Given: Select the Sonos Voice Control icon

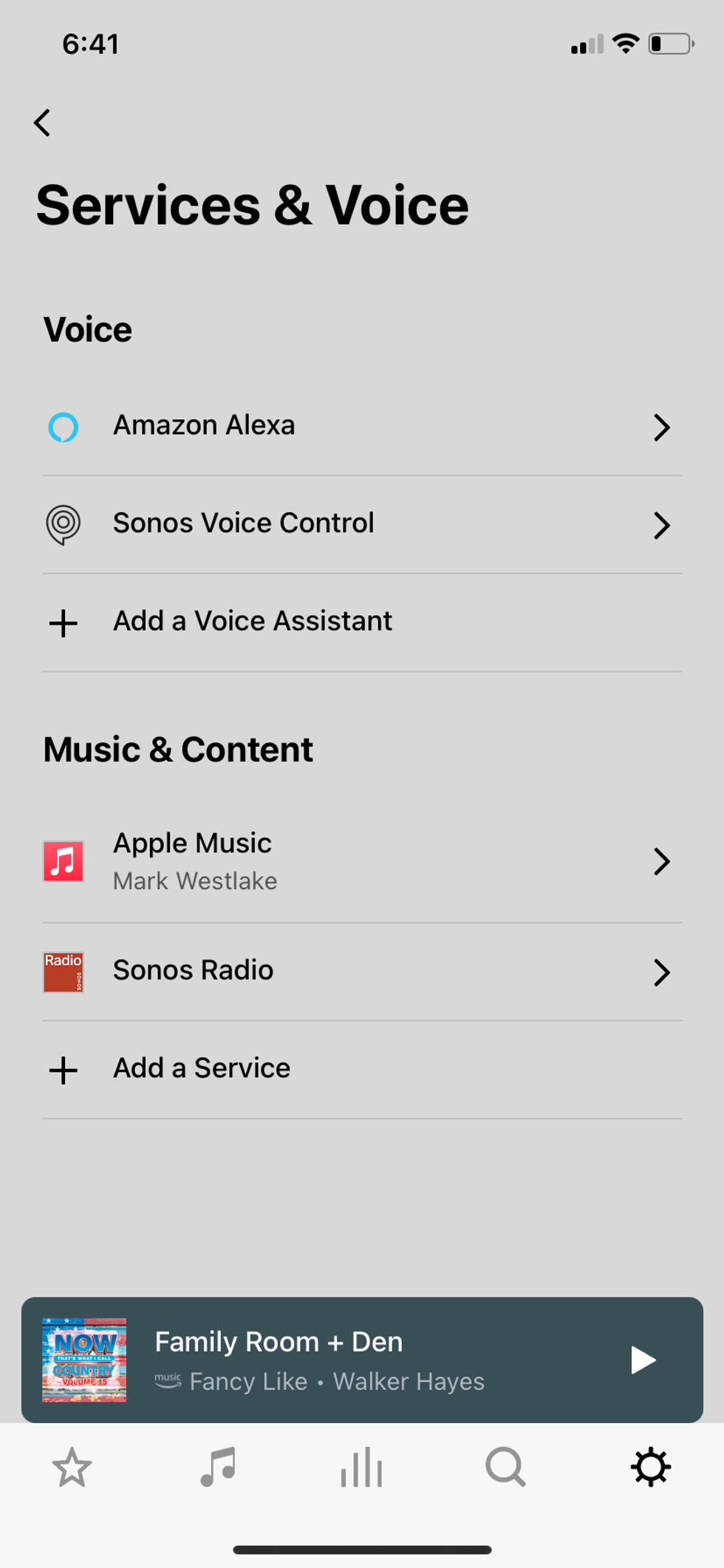Looking at the screenshot, I should click(64, 525).
